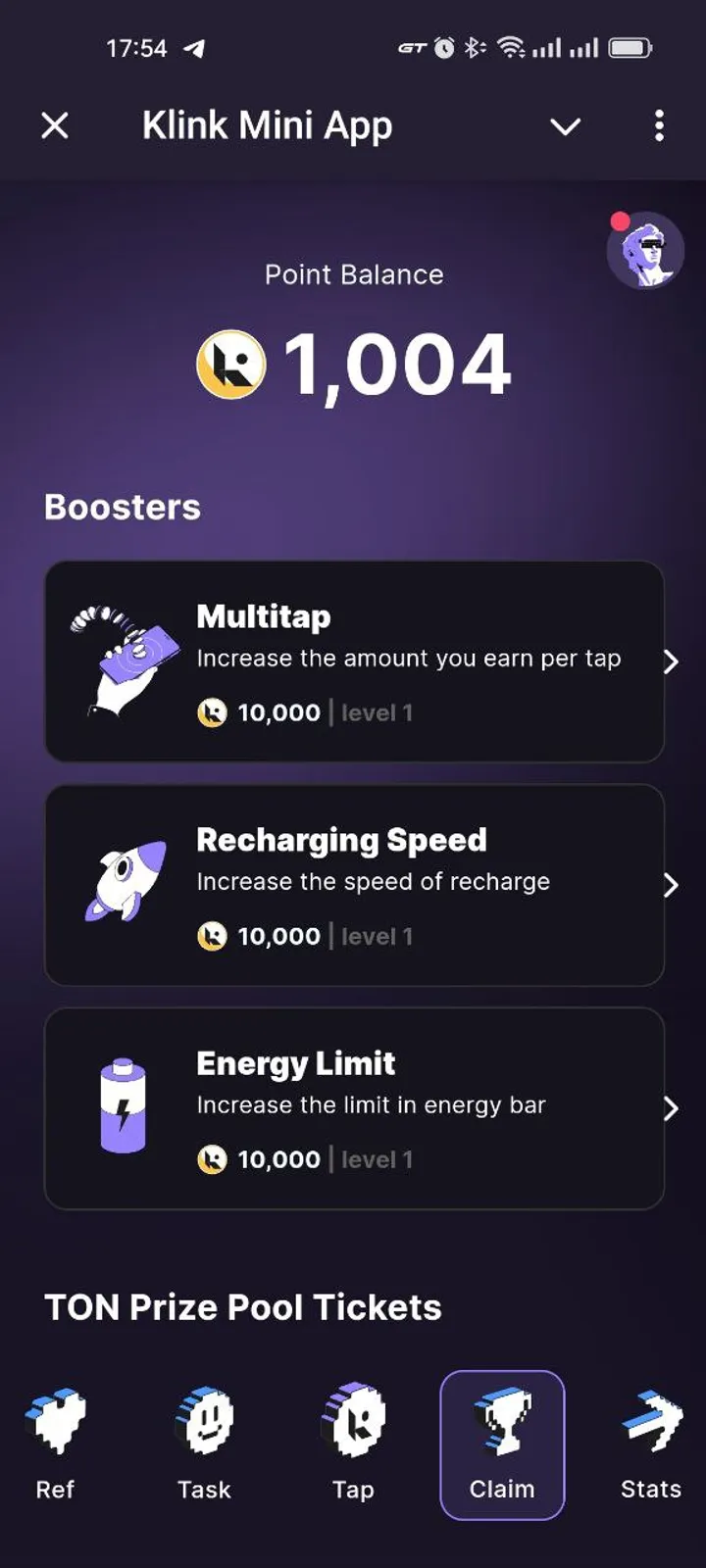The width and height of the screenshot is (706, 1568).
Task: Collapse the mini app via chevron
Action: click(x=566, y=125)
